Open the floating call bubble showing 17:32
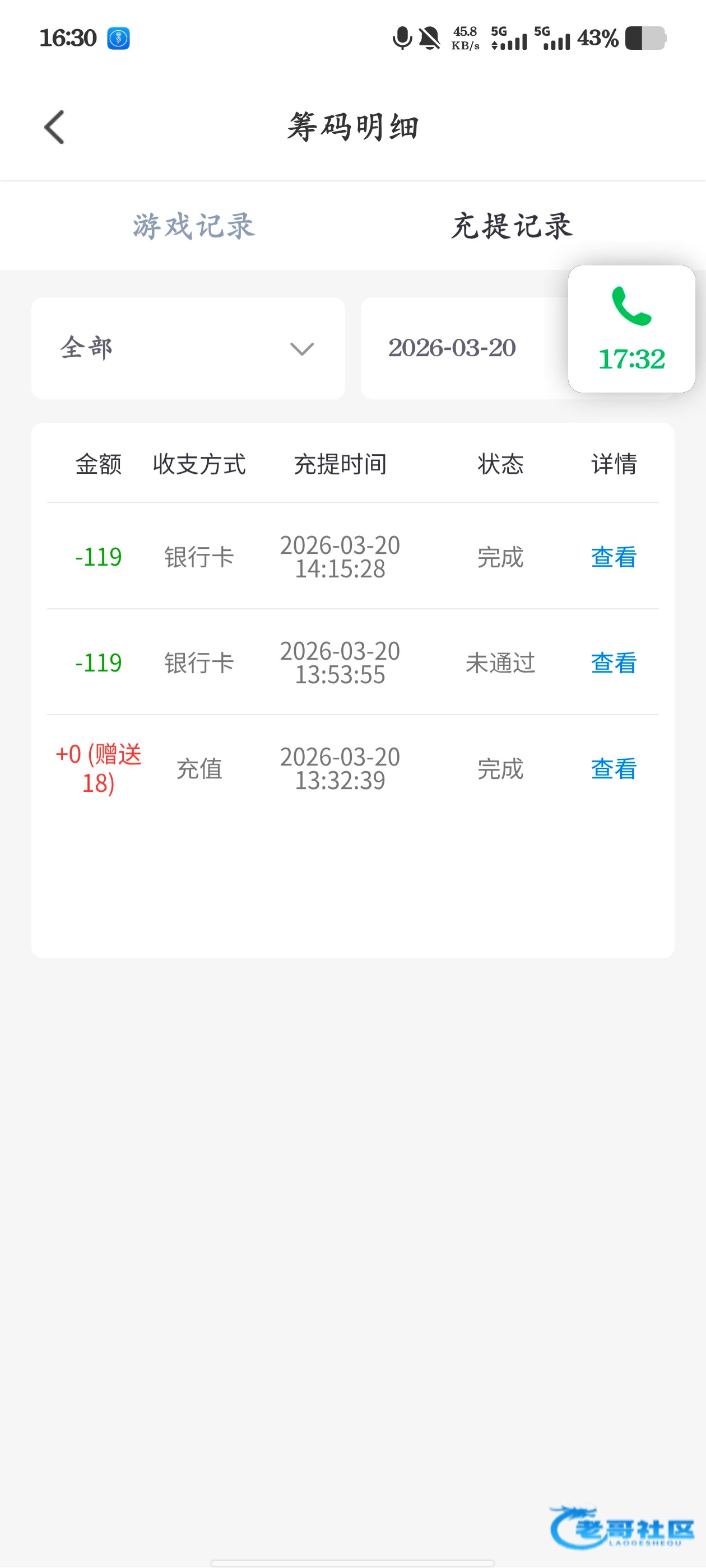706x1568 pixels. [x=631, y=329]
